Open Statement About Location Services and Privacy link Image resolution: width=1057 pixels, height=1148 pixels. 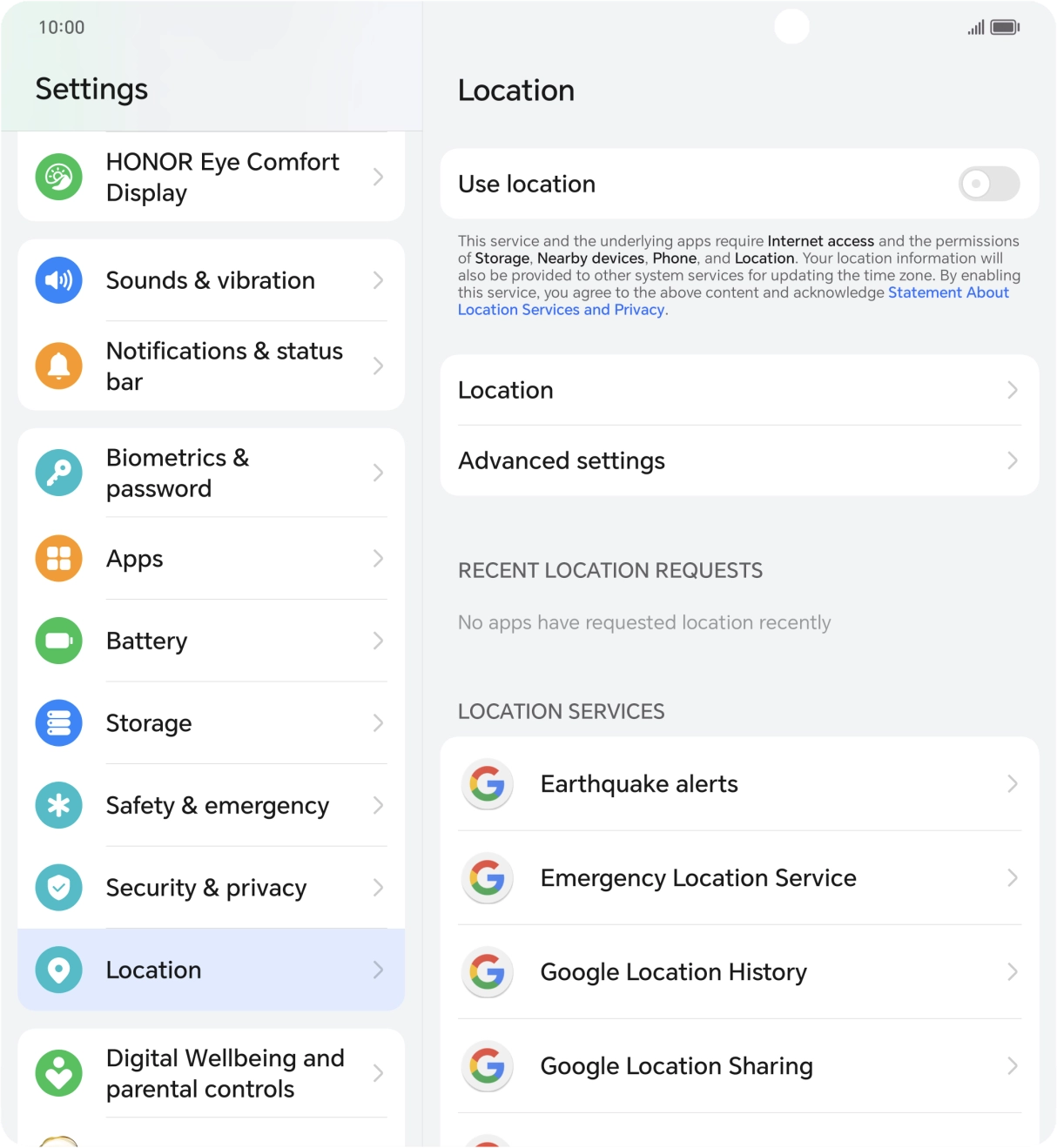tap(947, 292)
